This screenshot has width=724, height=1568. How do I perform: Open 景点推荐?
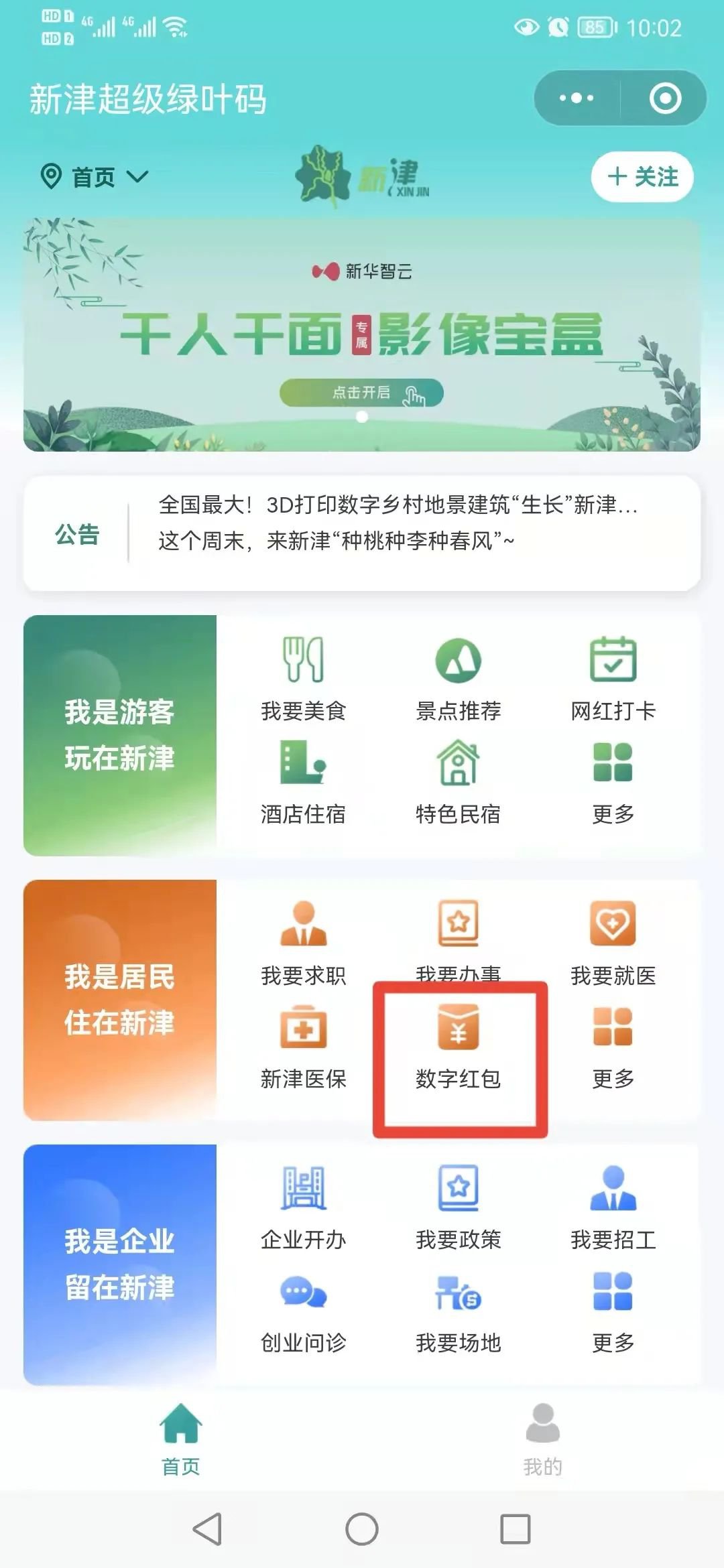coord(458,678)
